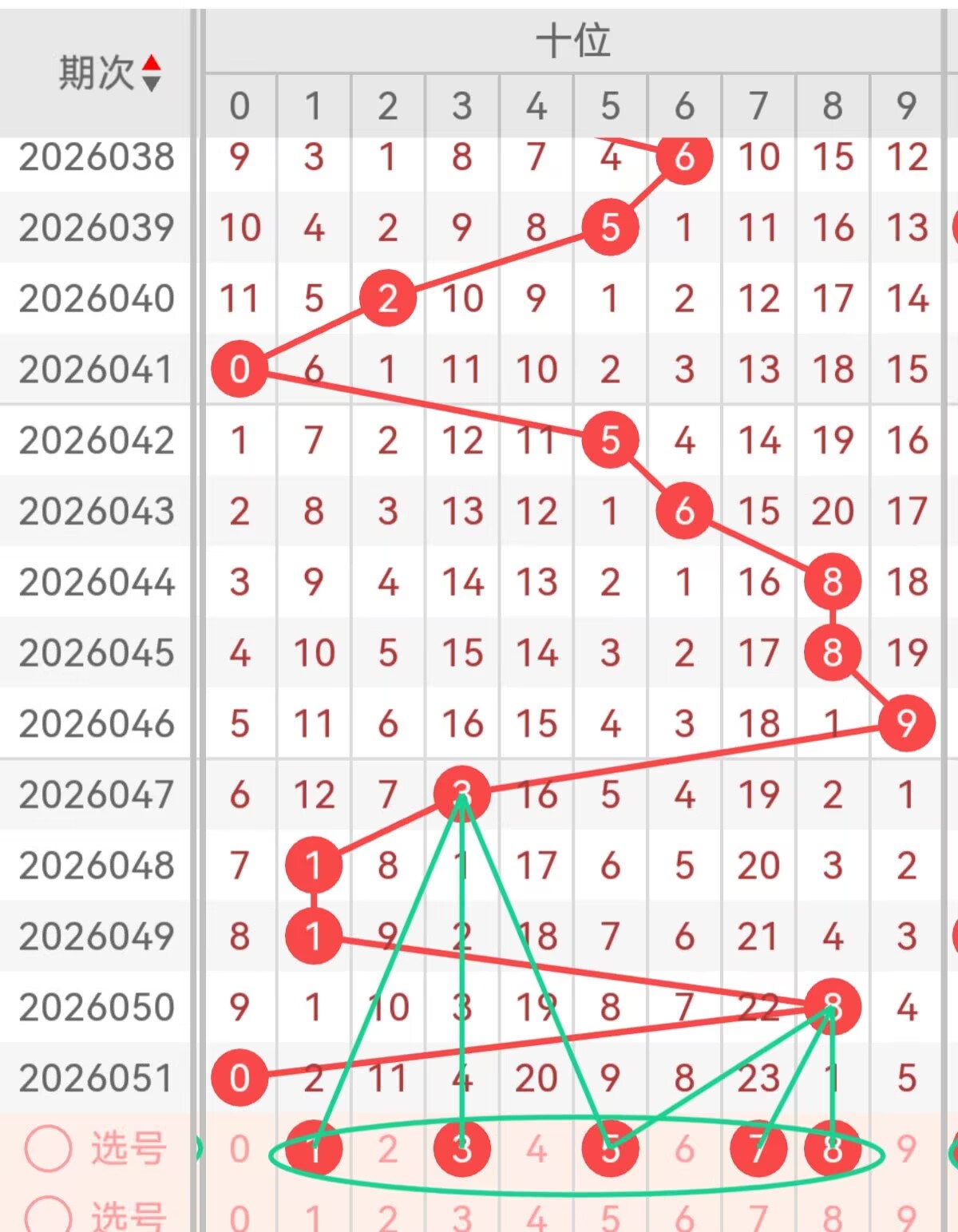Select the second 选号 row circle
The width and height of the screenshot is (958, 1232).
click(x=48, y=1216)
